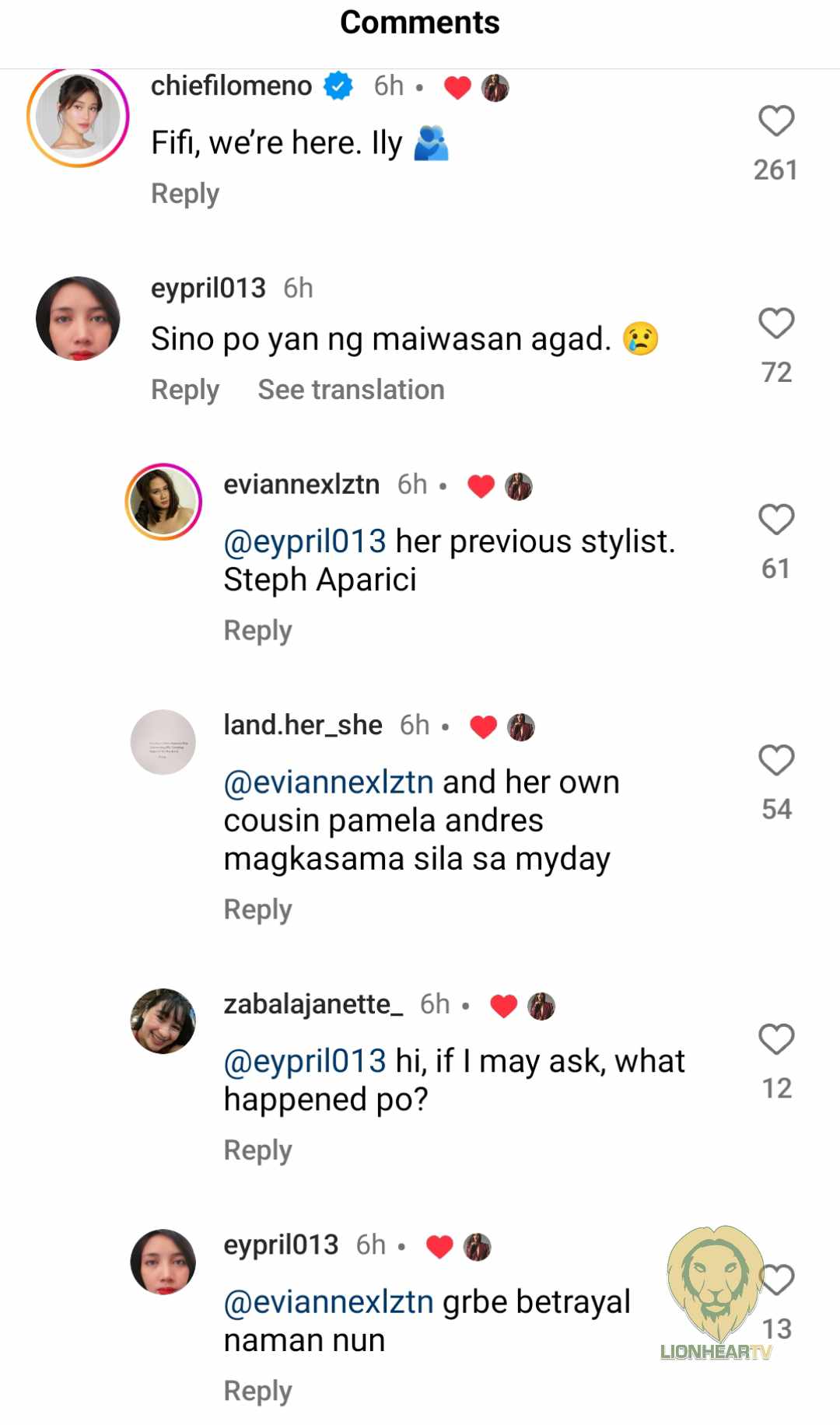The image size is (840, 1425).
Task: Reply to the "grbe betrayal" comment
Action: click(257, 1391)
